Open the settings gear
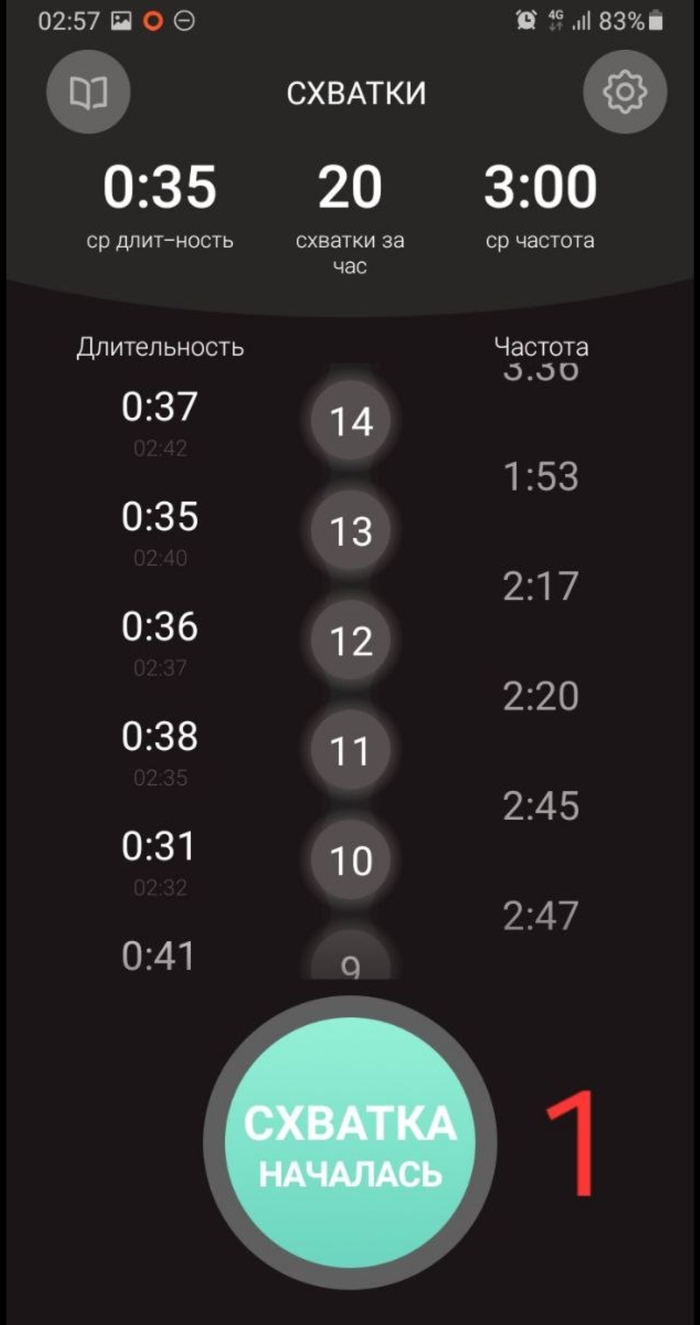This screenshot has height=1325, width=700. click(624, 92)
